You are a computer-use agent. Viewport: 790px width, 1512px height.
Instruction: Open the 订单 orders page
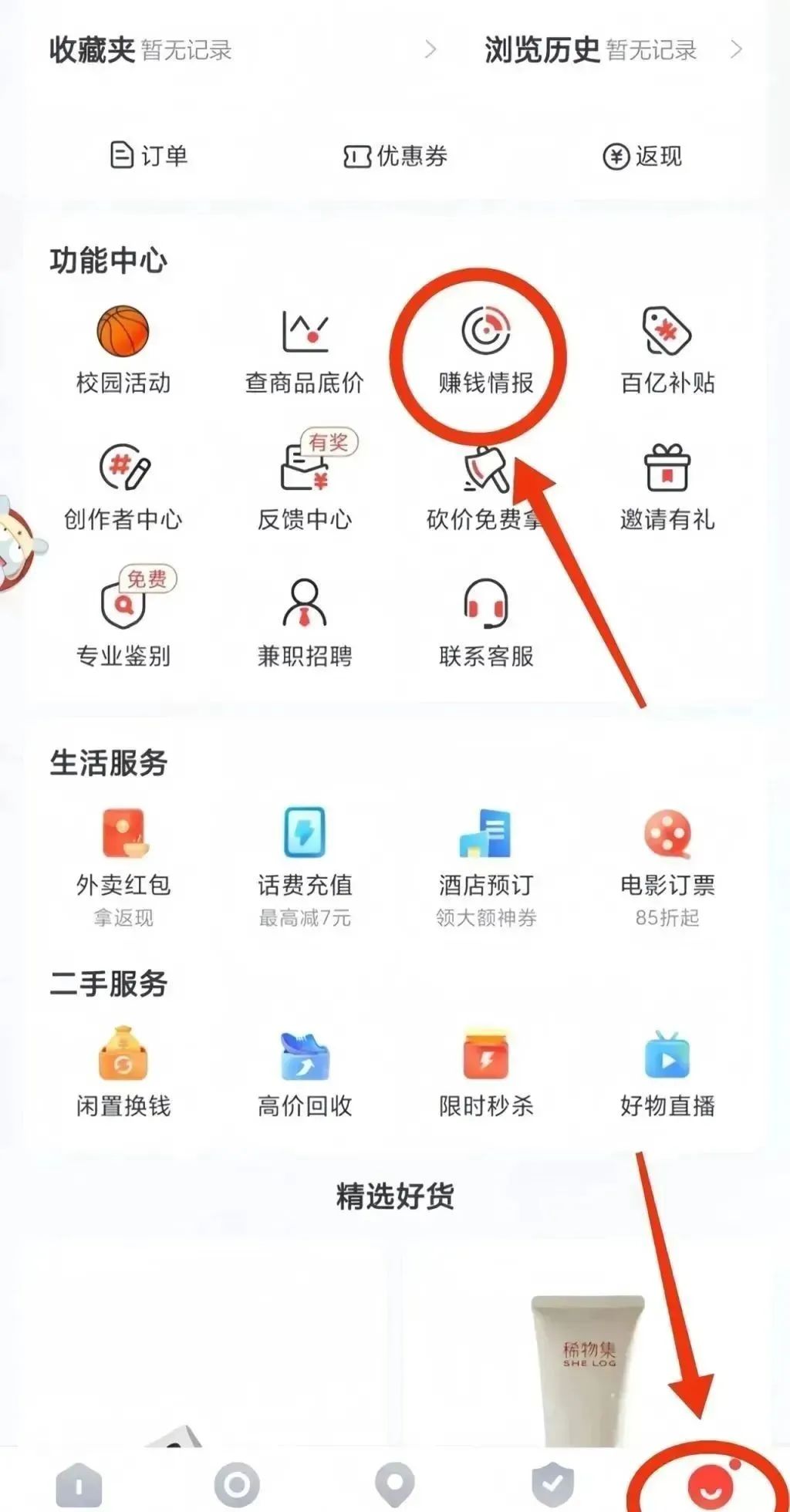149,156
